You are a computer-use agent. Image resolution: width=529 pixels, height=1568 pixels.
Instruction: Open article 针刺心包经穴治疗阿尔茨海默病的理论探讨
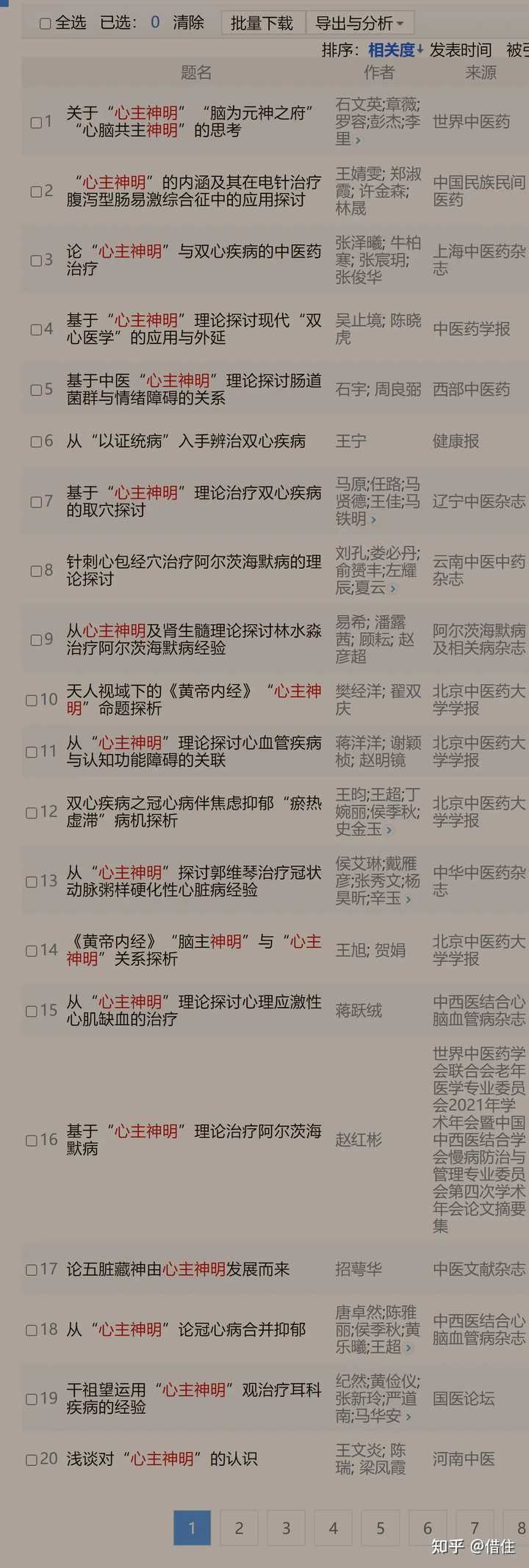click(x=193, y=570)
